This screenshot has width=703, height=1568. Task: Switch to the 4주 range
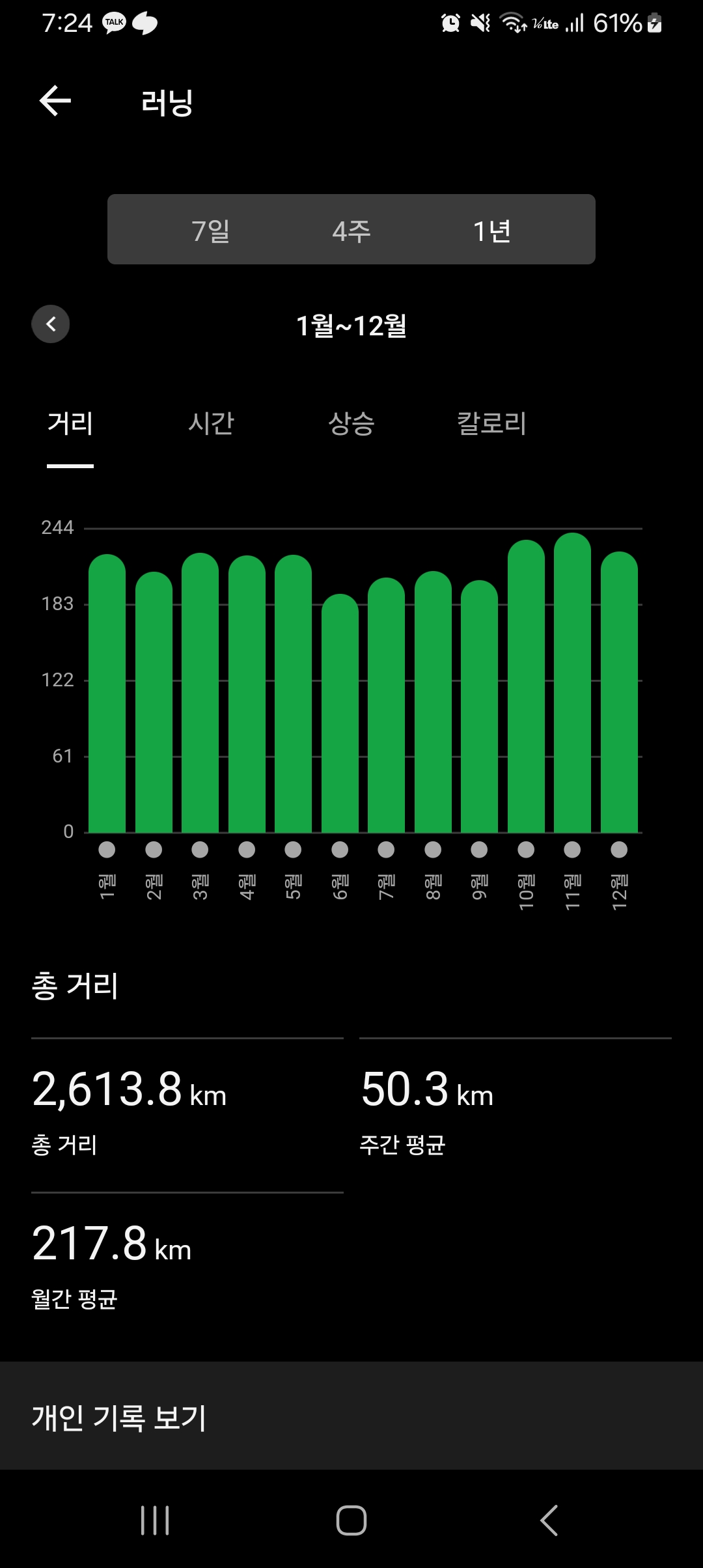pos(351,231)
